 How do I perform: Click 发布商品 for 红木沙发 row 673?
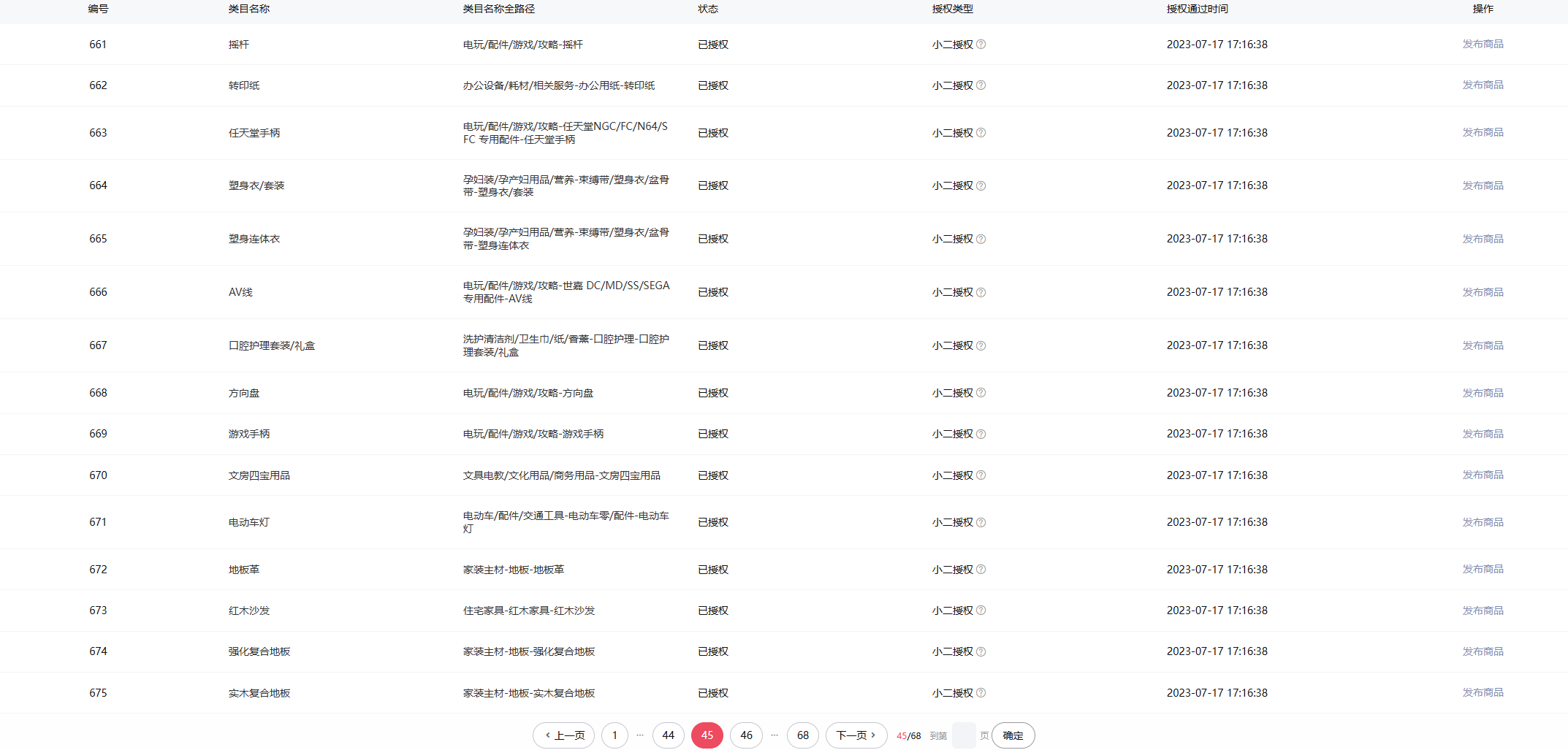[x=1483, y=611]
